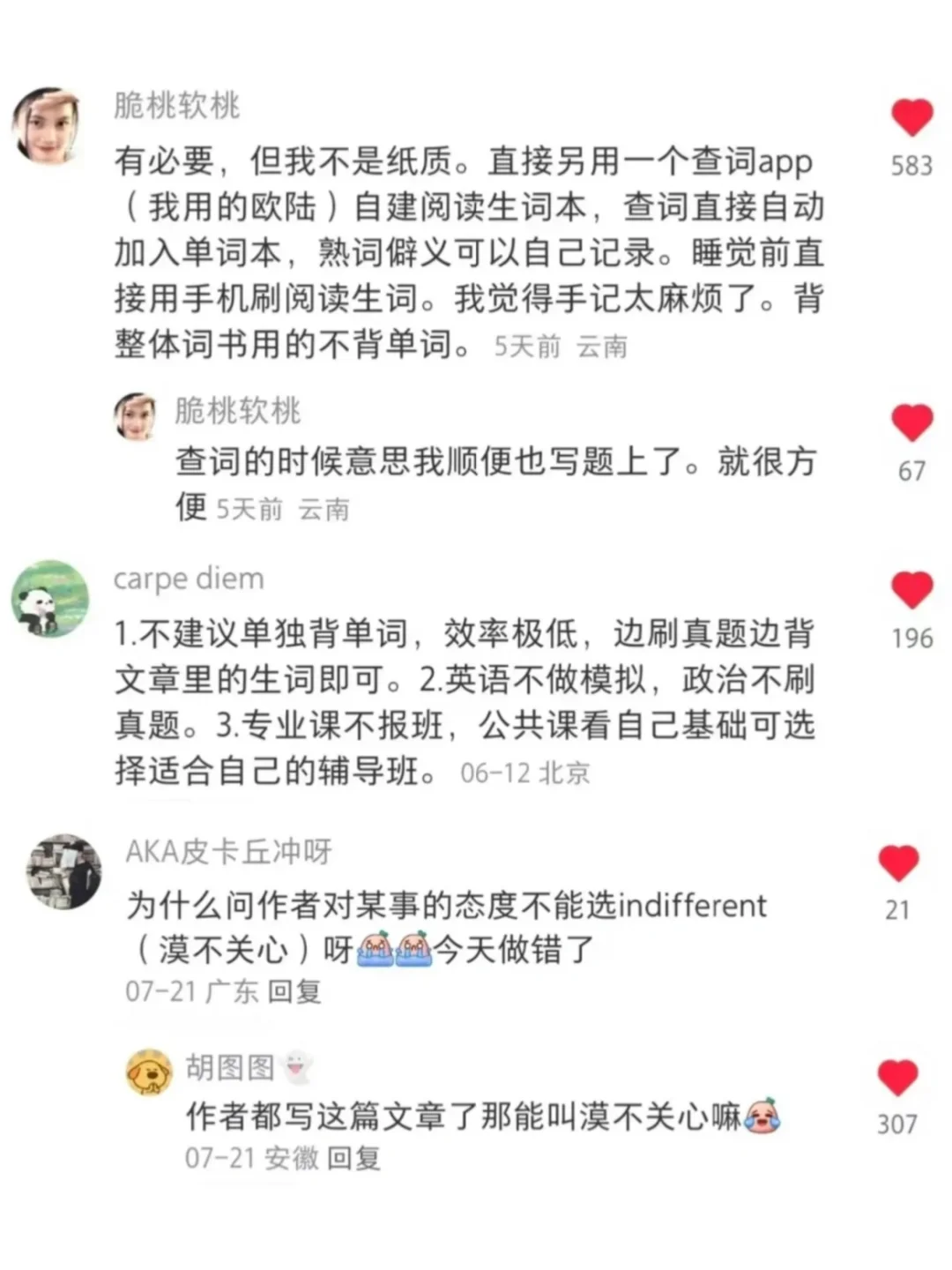Click the like count showing 583

coord(914,162)
